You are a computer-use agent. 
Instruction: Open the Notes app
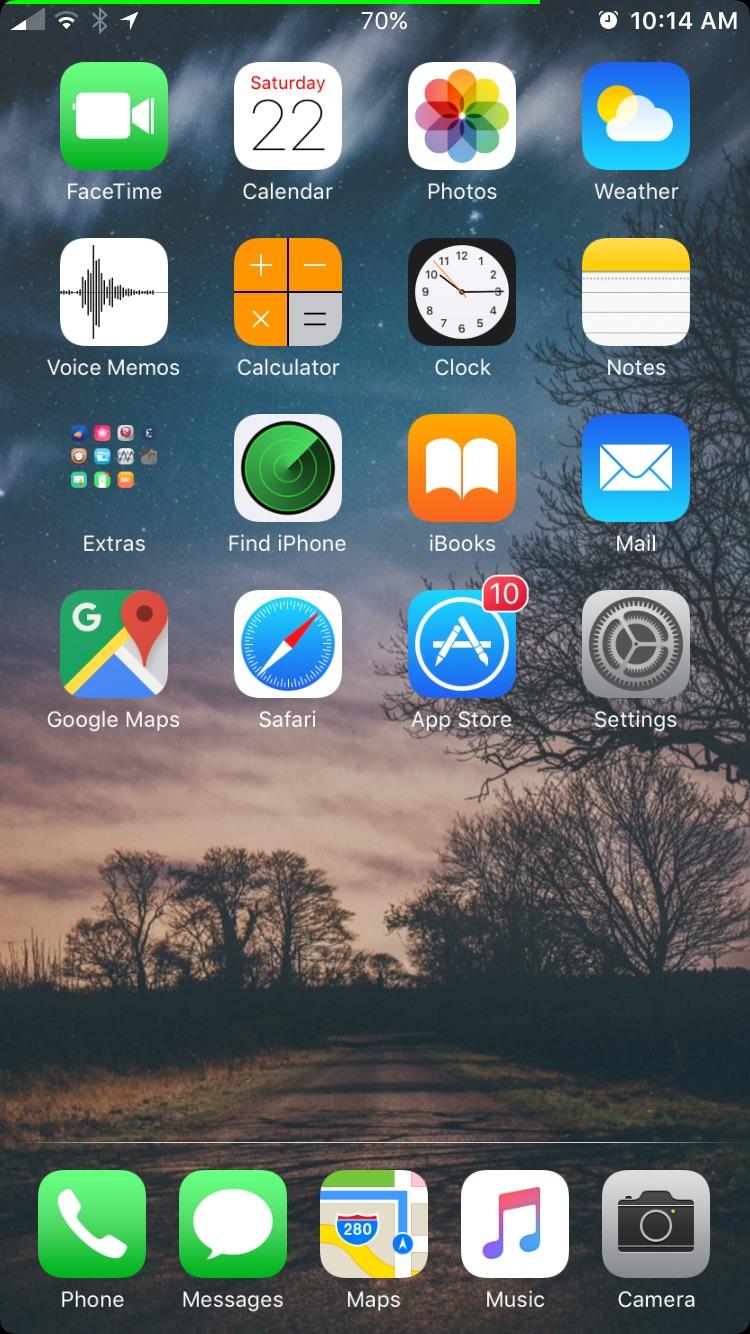click(x=635, y=292)
